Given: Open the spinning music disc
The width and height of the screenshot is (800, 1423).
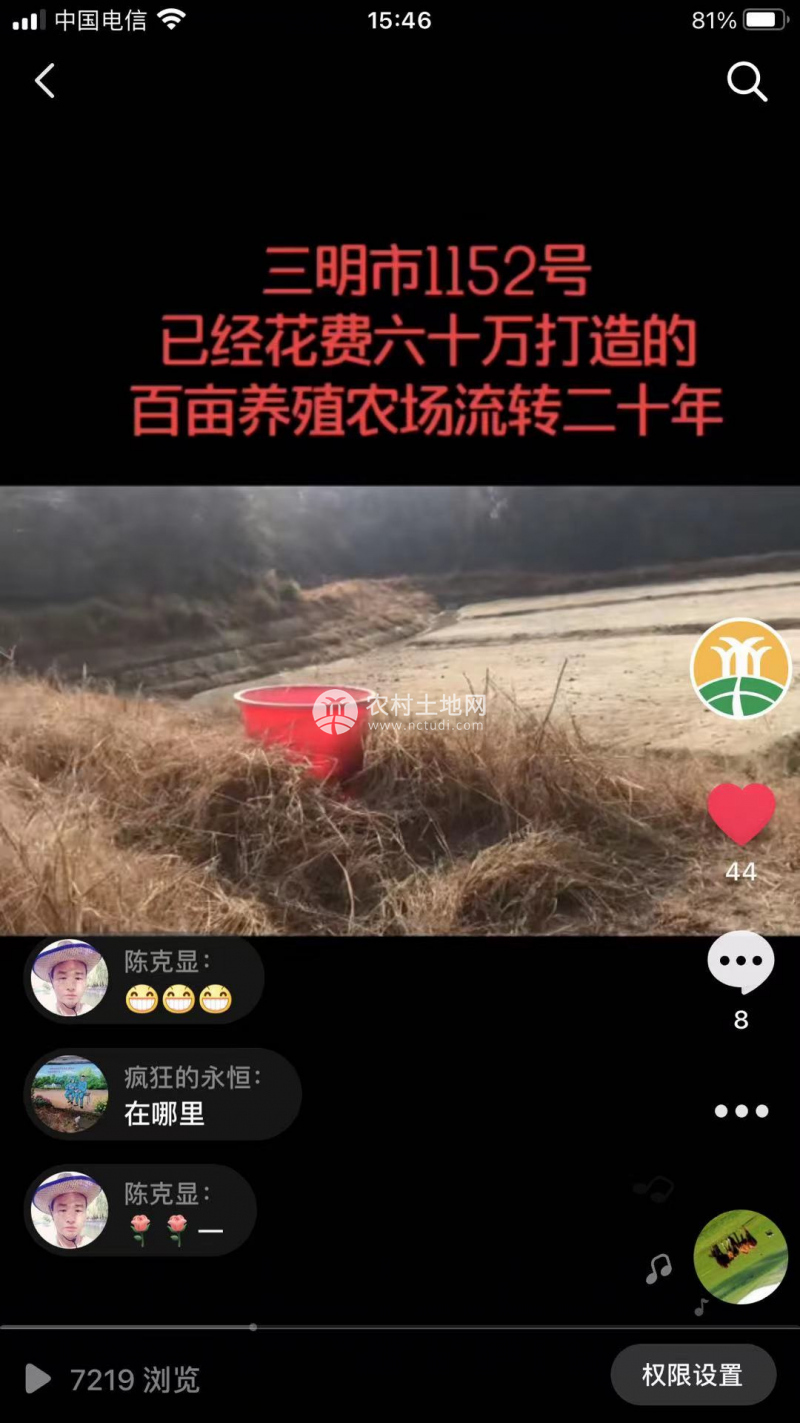Looking at the screenshot, I should [740, 1256].
